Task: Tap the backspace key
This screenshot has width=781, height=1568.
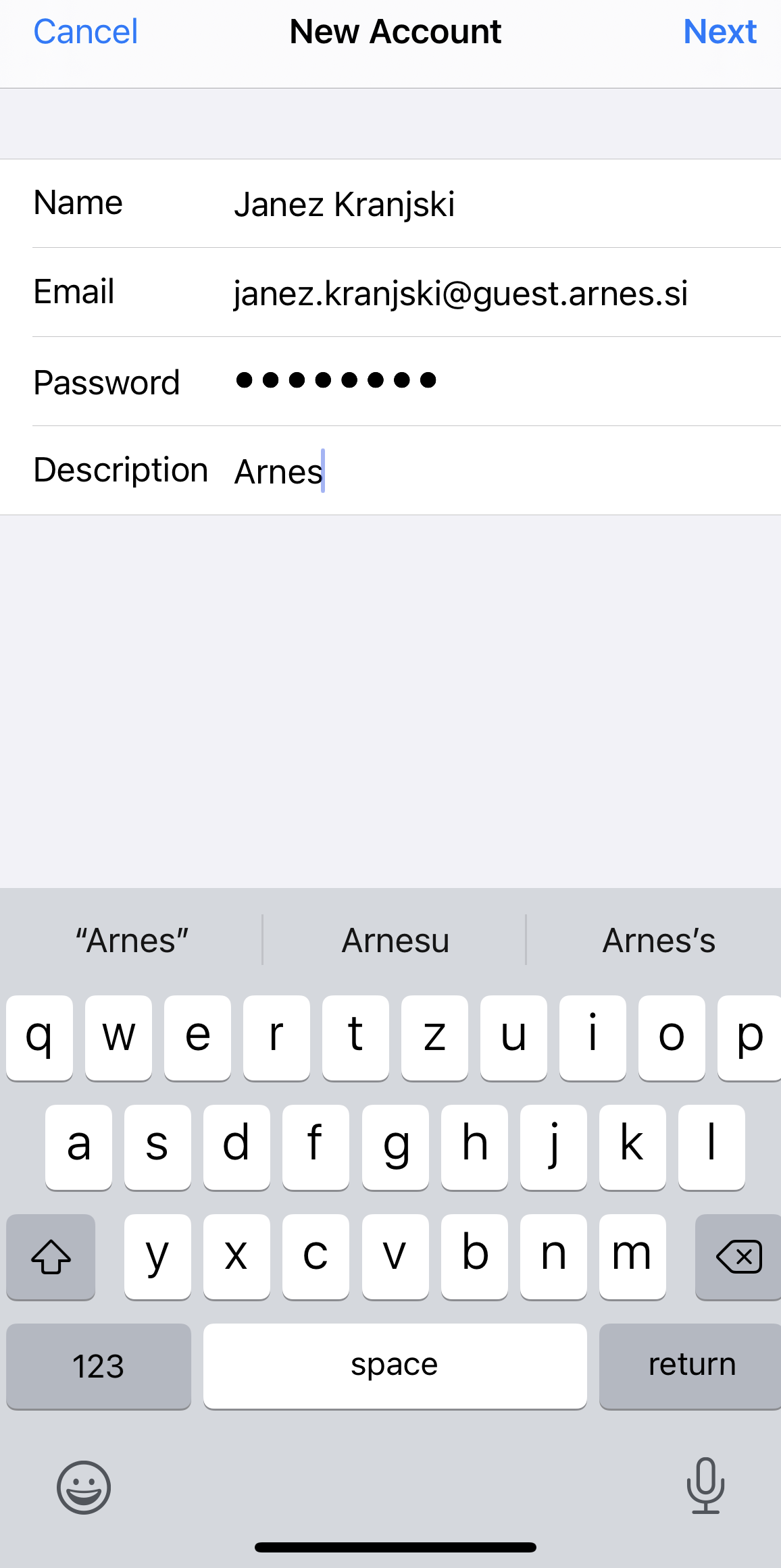Action: pos(738,1257)
